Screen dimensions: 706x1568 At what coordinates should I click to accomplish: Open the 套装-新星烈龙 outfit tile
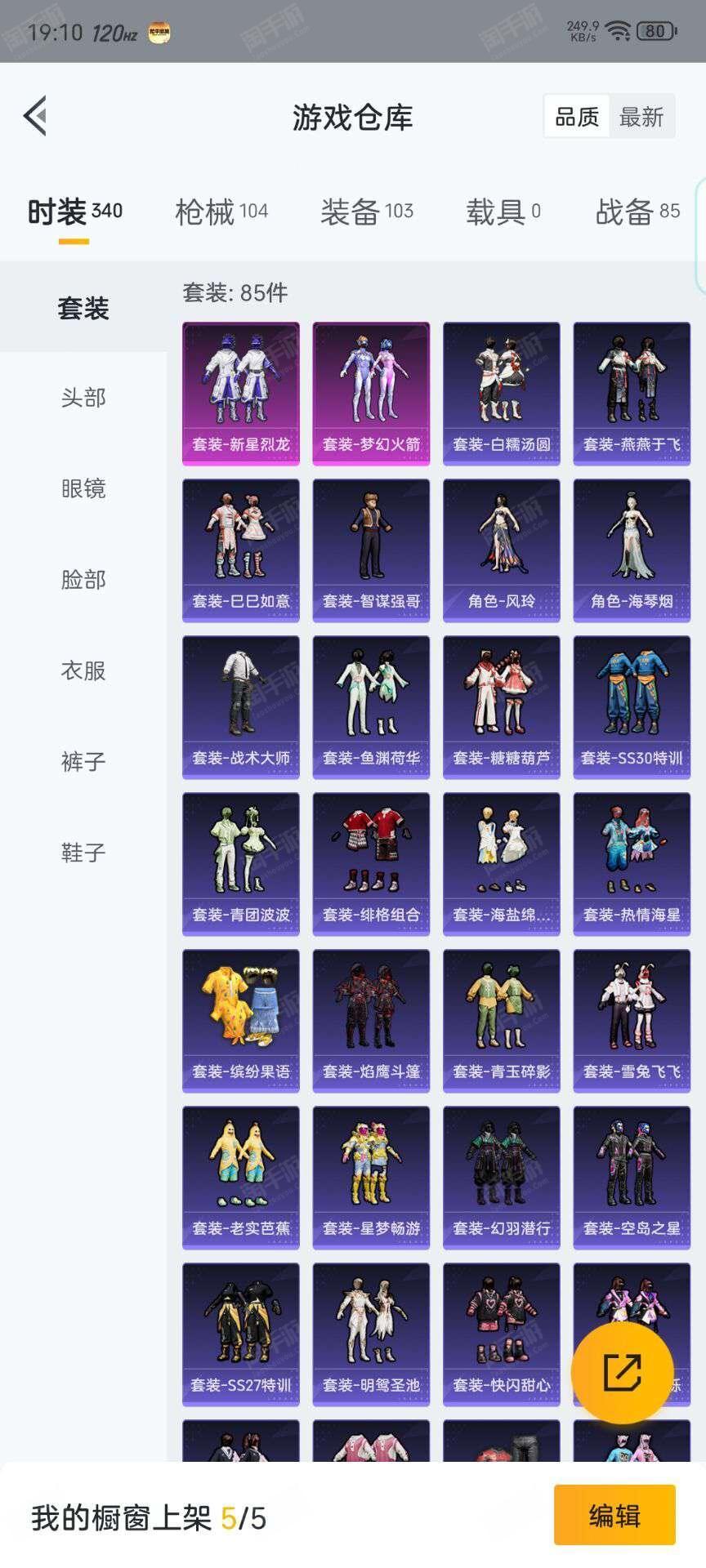point(241,394)
